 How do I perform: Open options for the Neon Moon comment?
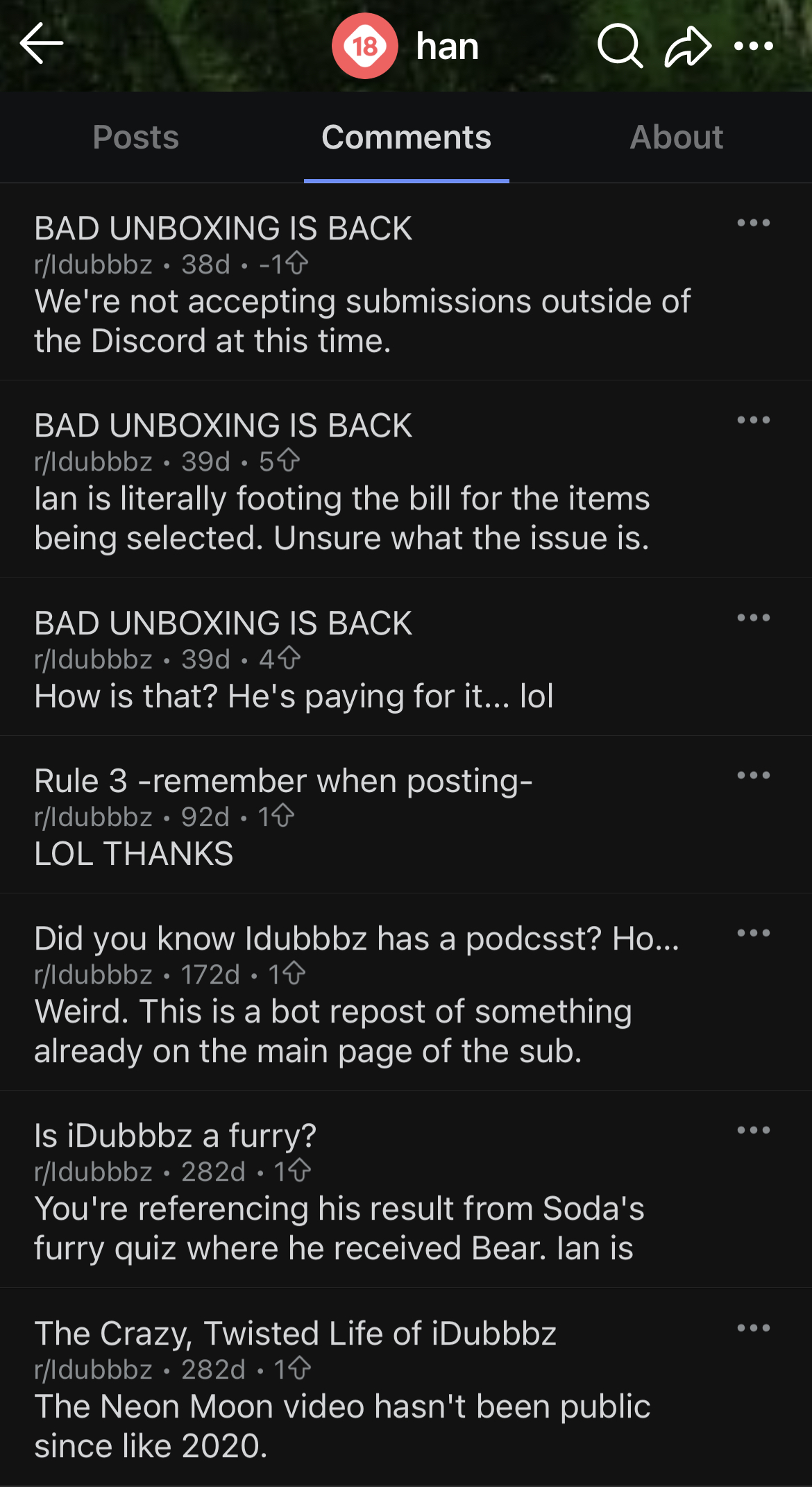[754, 1328]
